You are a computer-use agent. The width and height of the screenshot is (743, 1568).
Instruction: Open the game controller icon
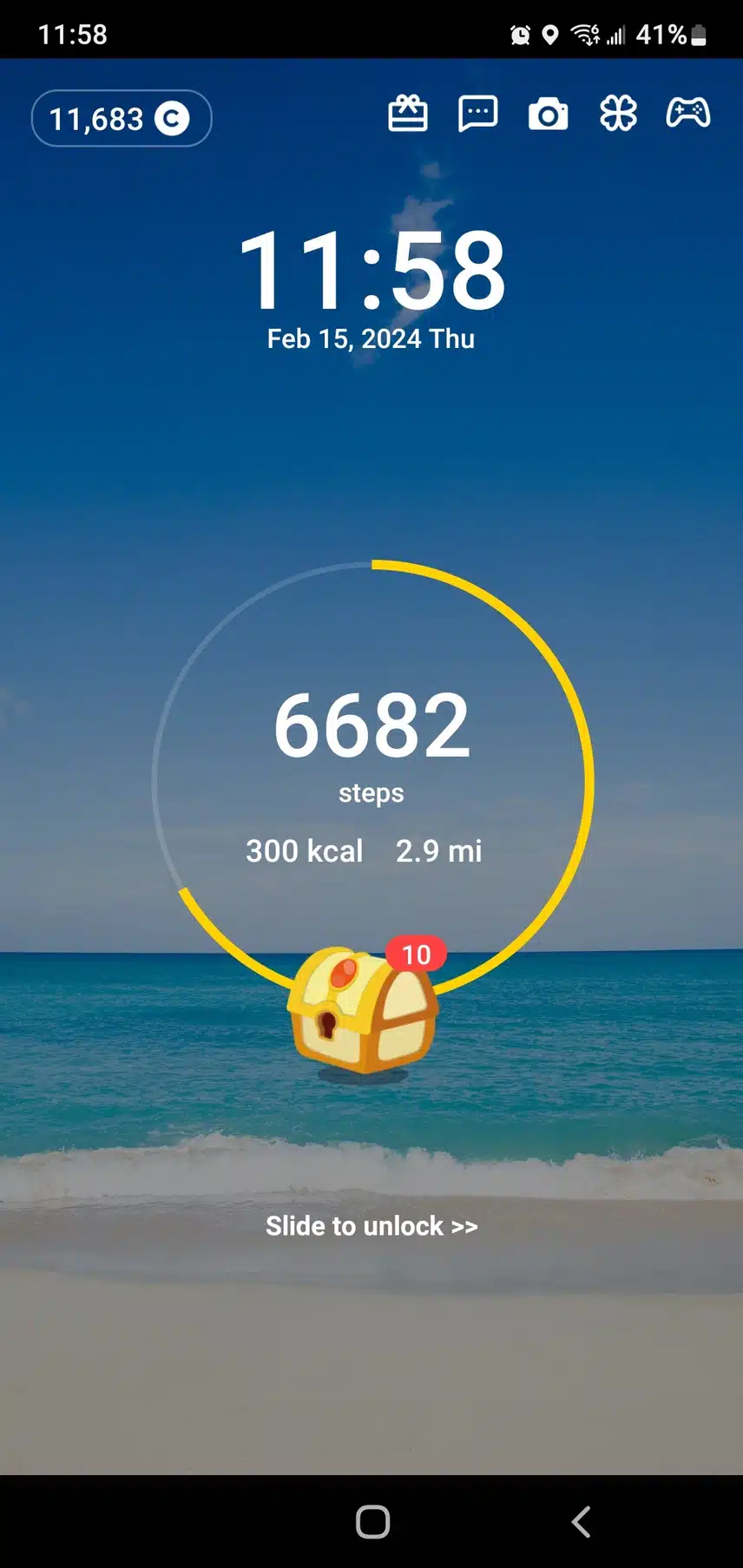click(x=688, y=113)
